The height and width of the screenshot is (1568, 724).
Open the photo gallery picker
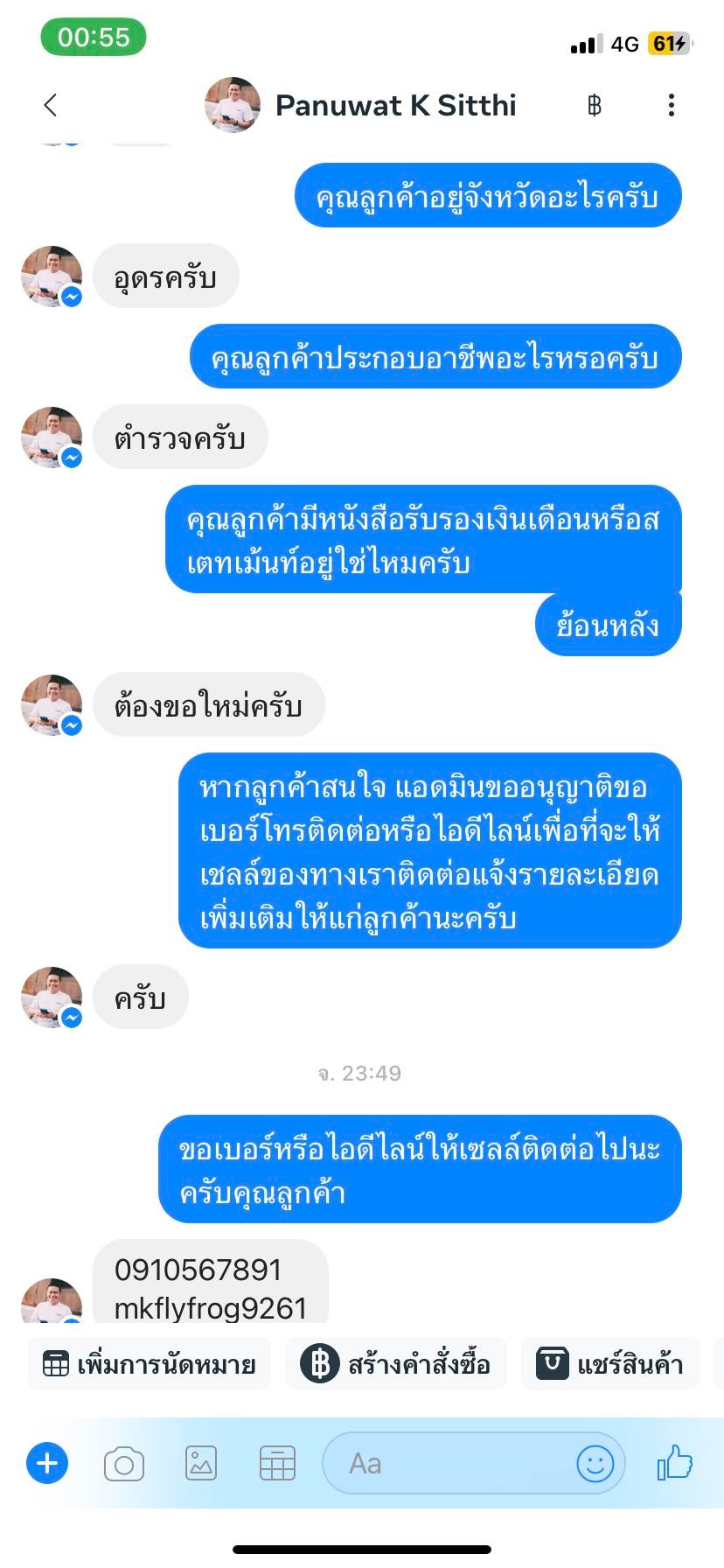tap(201, 1463)
